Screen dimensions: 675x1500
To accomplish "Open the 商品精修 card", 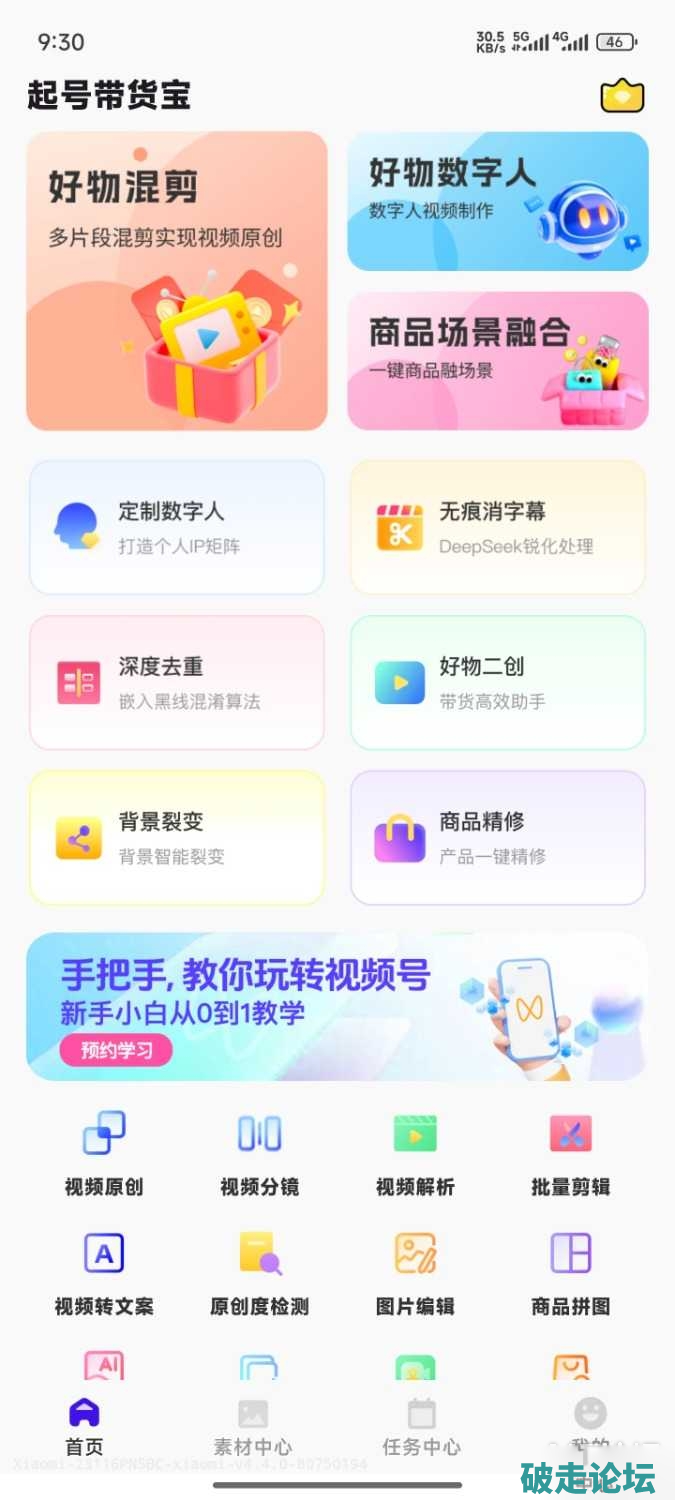I will point(498,837).
